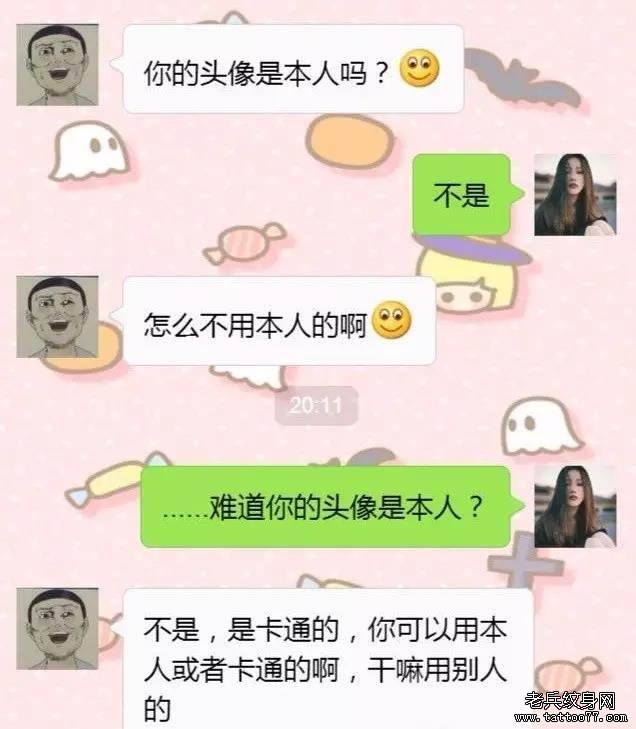Image resolution: width=636 pixels, height=729 pixels.
Task: Open cartoon avatar beside "不是，是卡通的" message
Action: point(57,628)
